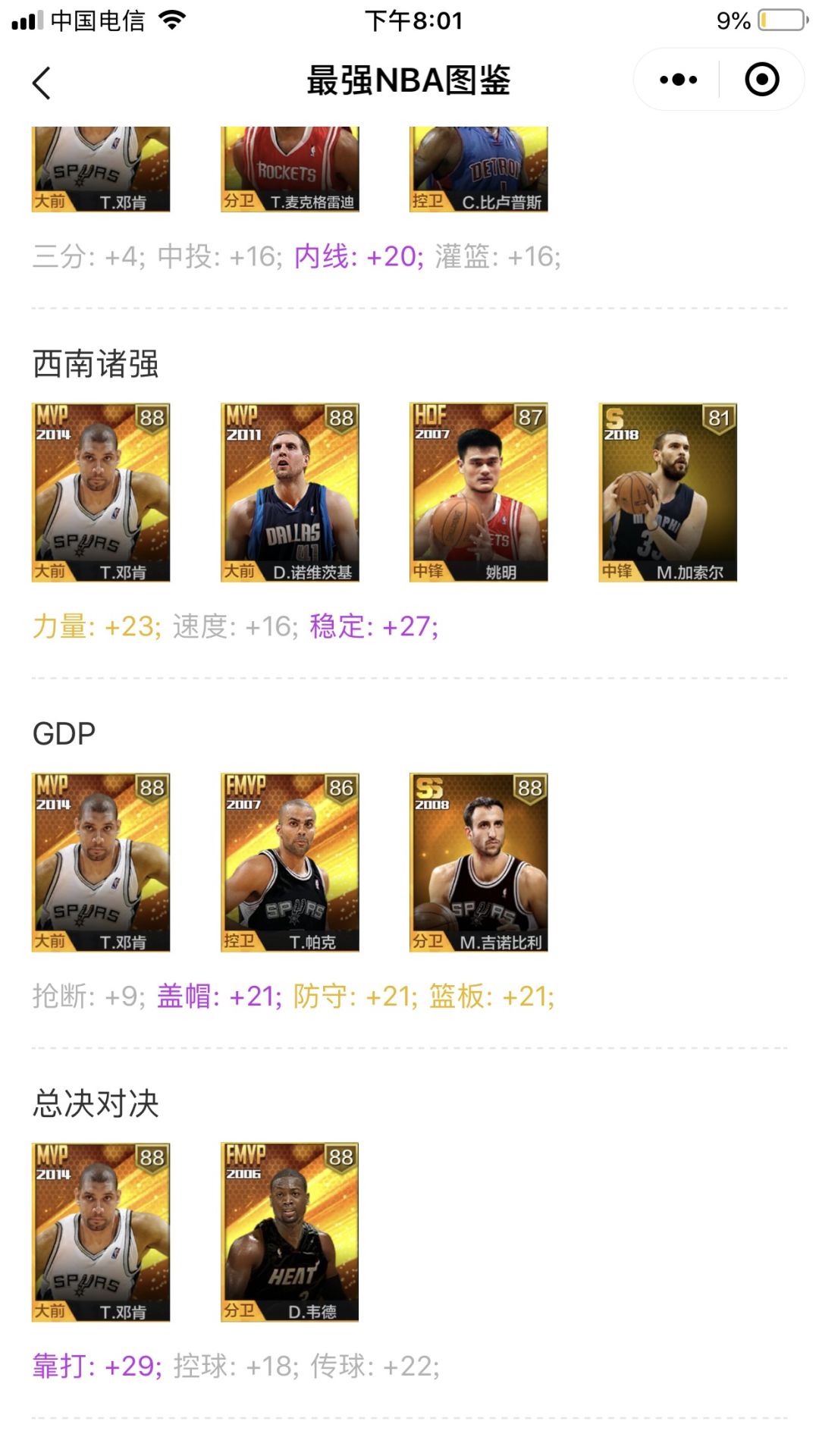View the C.比卢普斯 Detroit card
This screenshot has width=819, height=1456.
pyautogui.click(x=479, y=170)
